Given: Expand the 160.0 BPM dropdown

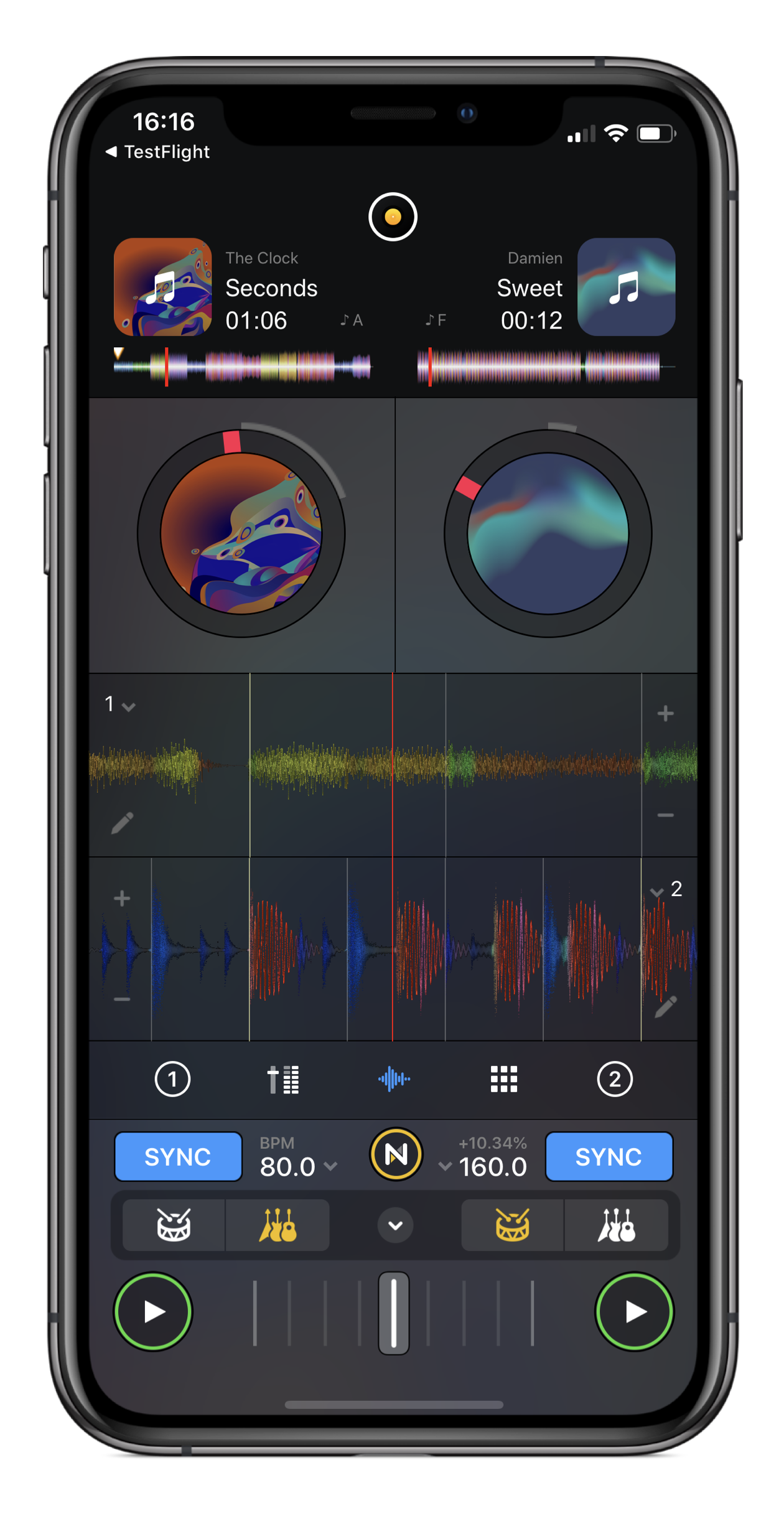Looking at the screenshot, I should click(x=445, y=1166).
